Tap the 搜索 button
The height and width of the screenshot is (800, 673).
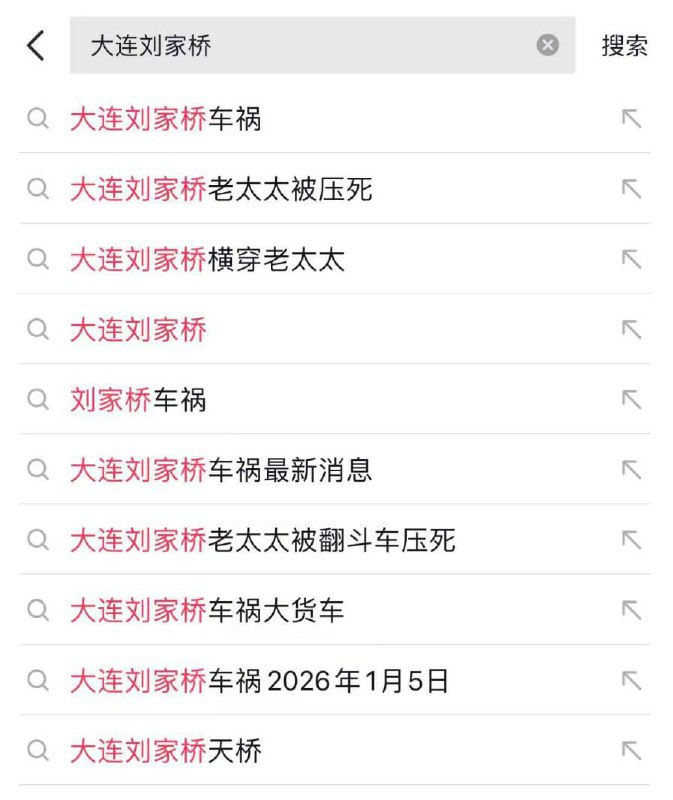624,45
